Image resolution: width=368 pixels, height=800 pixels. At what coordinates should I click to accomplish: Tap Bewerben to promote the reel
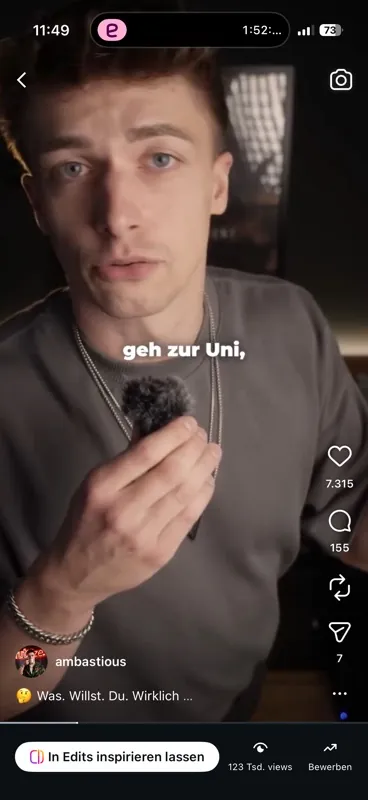click(x=330, y=757)
